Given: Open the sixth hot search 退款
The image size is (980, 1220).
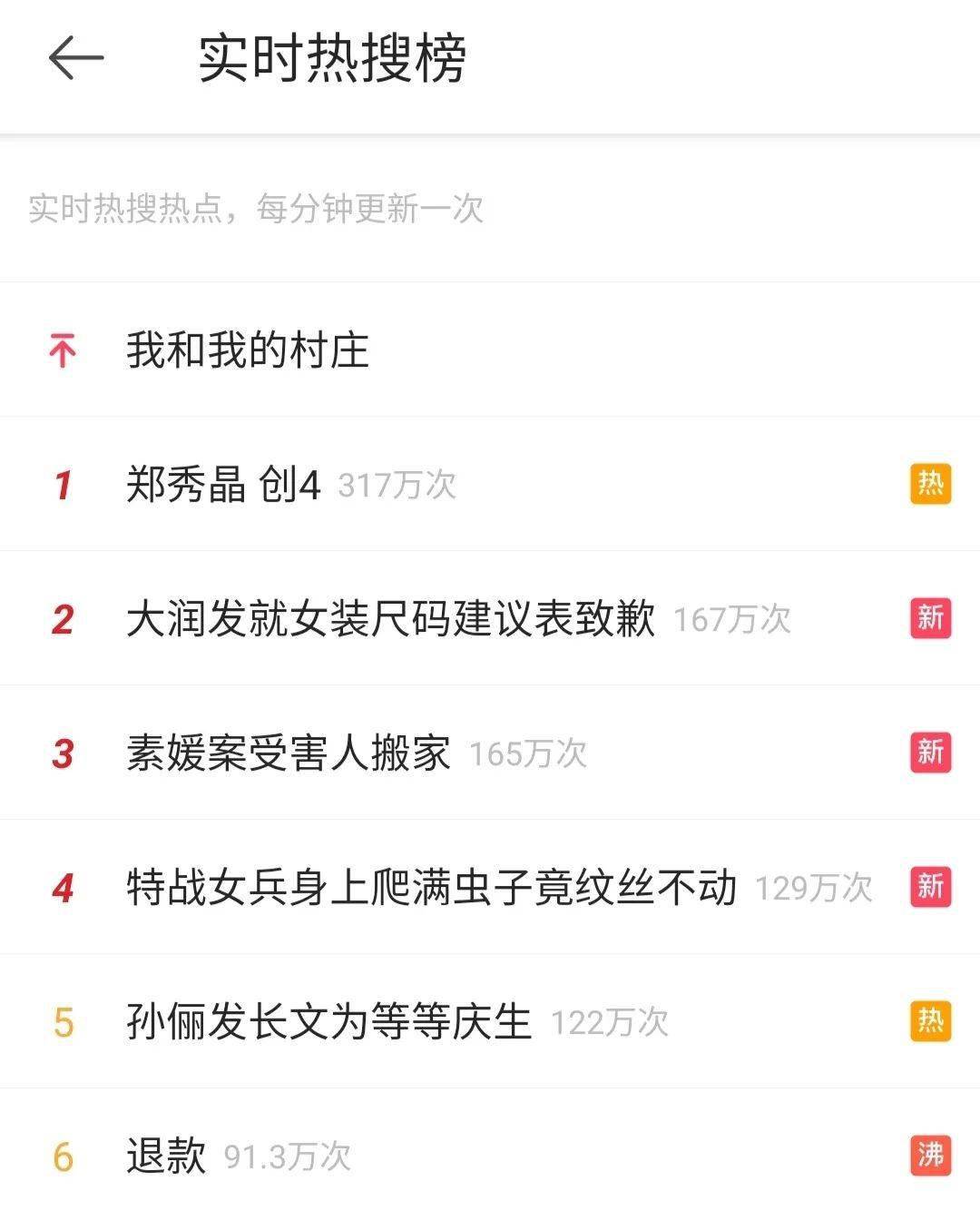Looking at the screenshot, I should coord(166,1156).
